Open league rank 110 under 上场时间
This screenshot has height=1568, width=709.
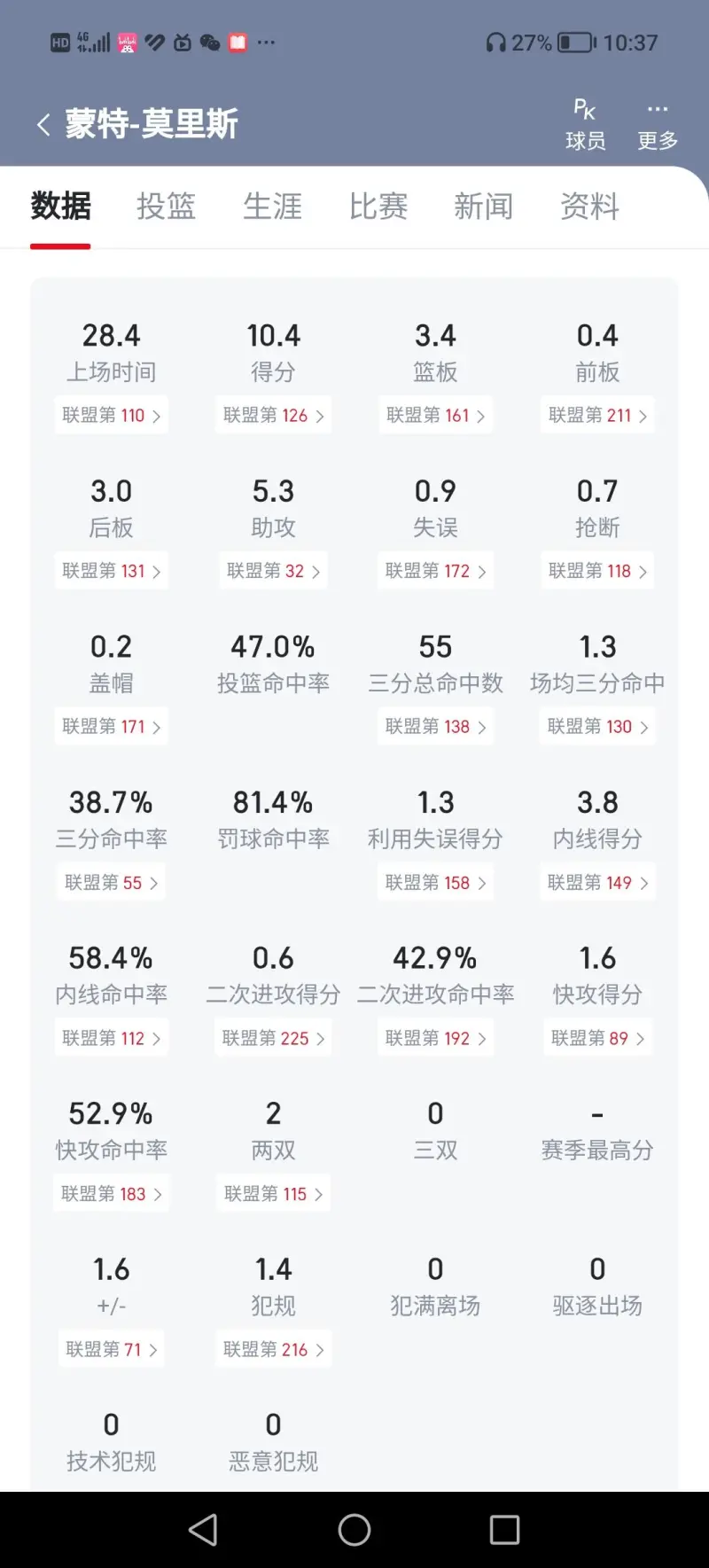point(111,415)
